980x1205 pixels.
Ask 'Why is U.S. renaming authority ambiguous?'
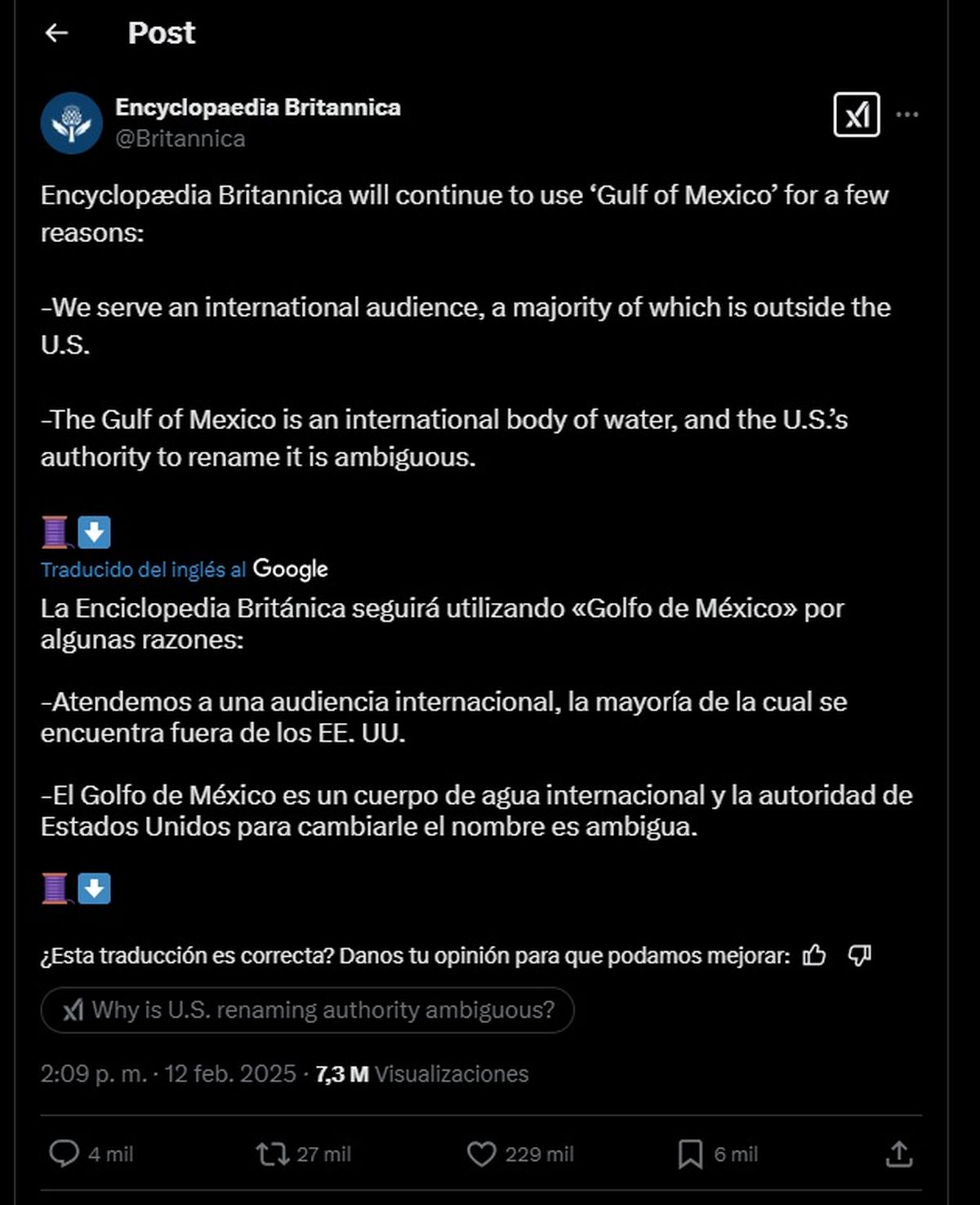(x=308, y=1010)
